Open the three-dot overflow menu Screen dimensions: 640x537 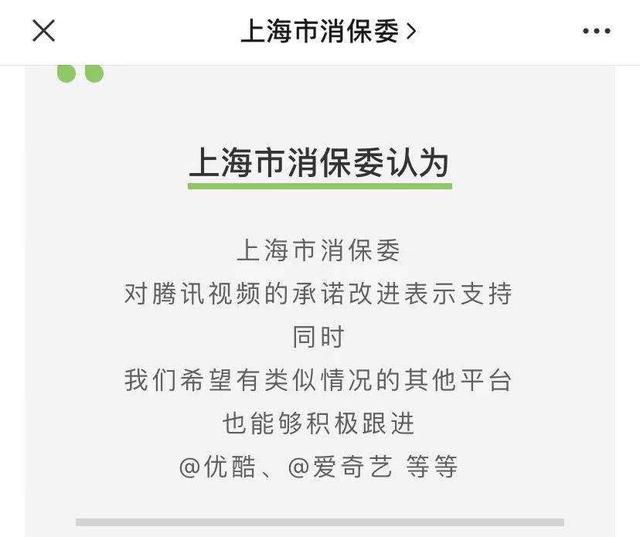pos(596,31)
